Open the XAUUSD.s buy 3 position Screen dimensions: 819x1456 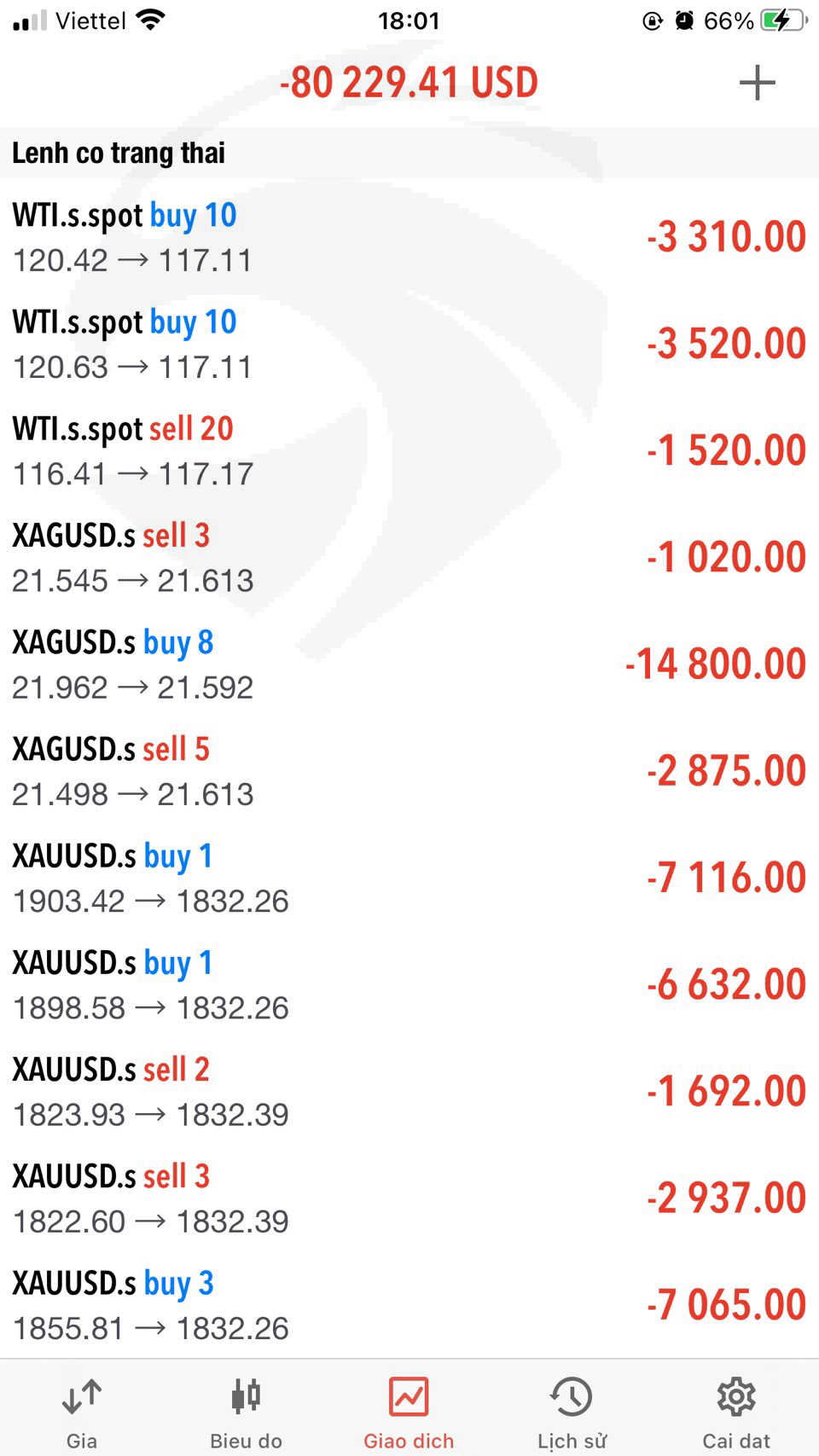(409, 1305)
